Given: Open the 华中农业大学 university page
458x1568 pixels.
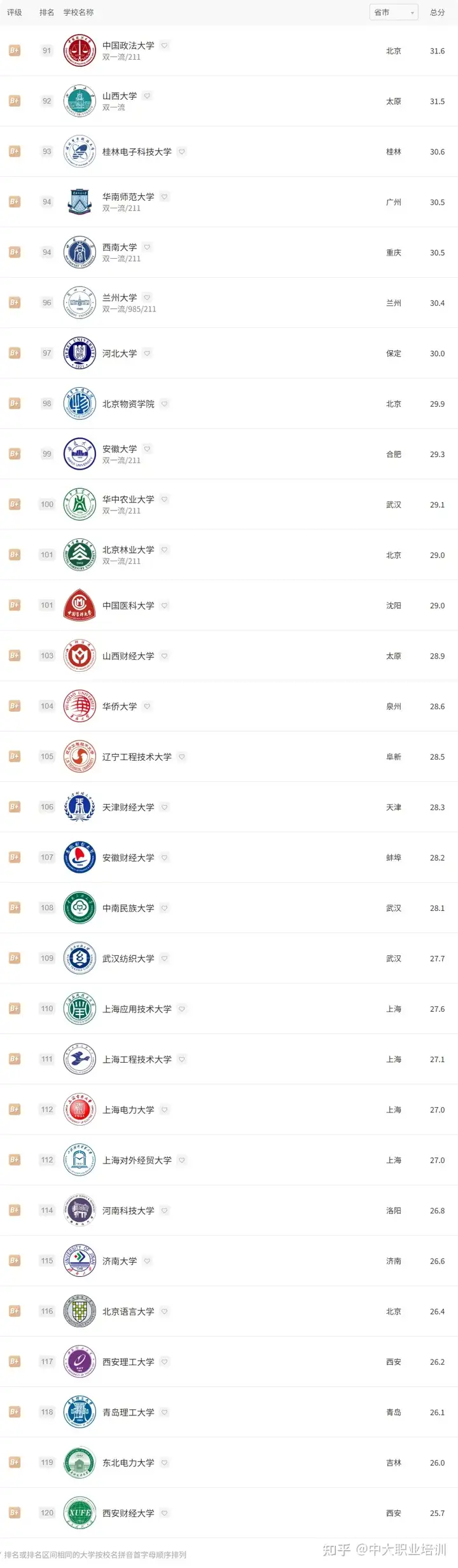Looking at the screenshot, I should 128,500.
